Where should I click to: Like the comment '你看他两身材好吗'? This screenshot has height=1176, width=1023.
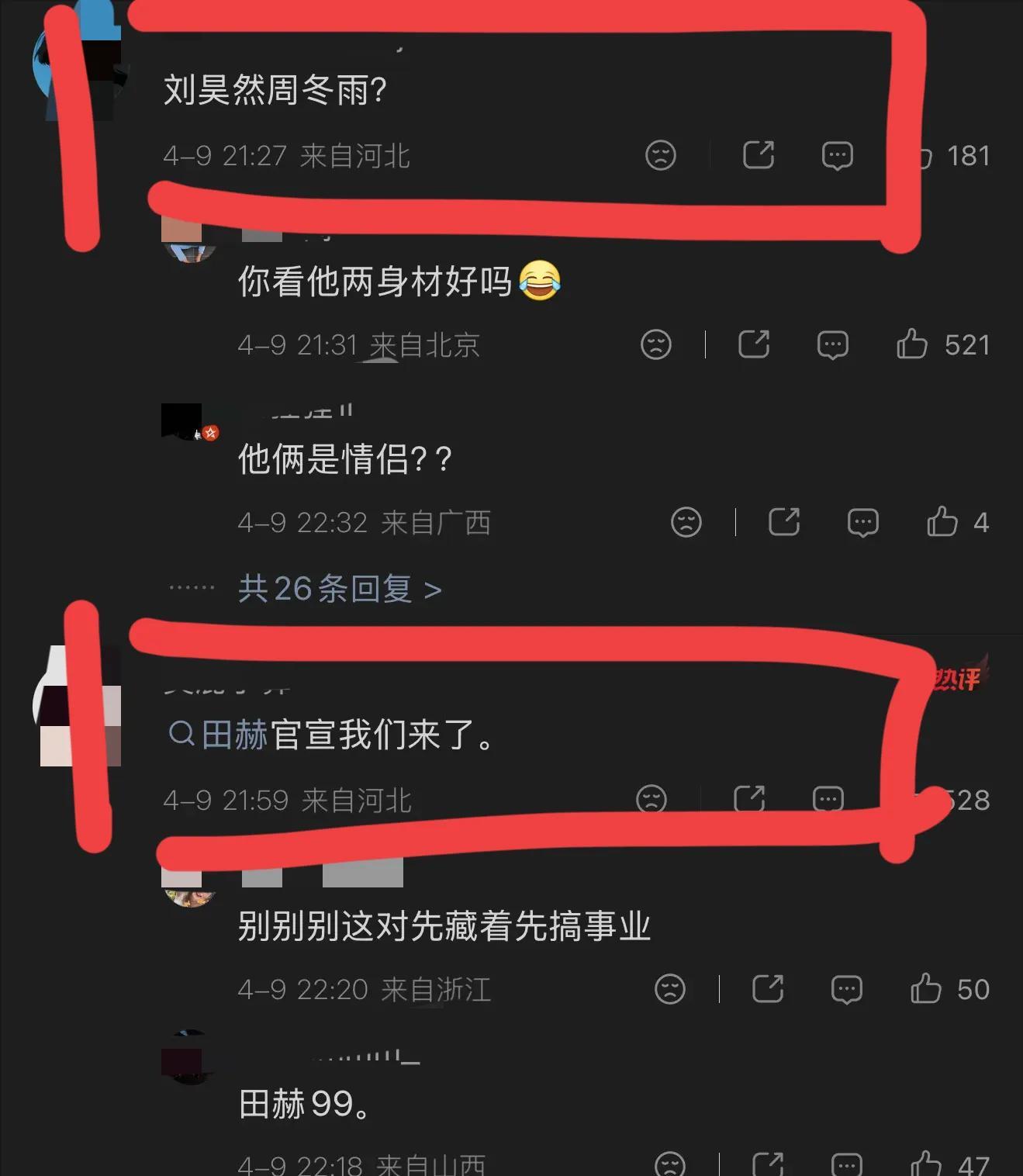coord(912,344)
